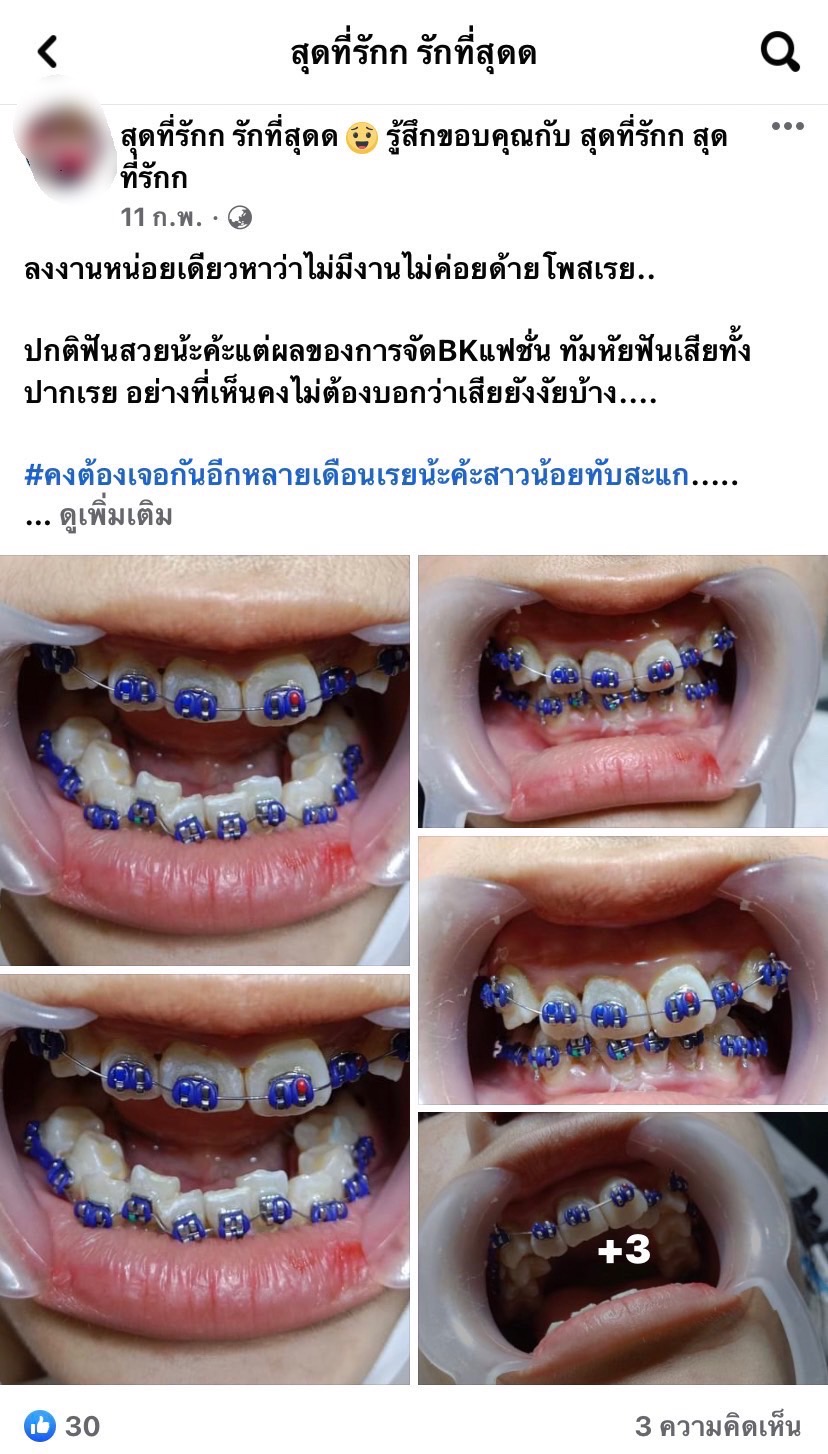Open the large bottom-left braces photo
This screenshot has width=828, height=1454.
coord(205,1180)
